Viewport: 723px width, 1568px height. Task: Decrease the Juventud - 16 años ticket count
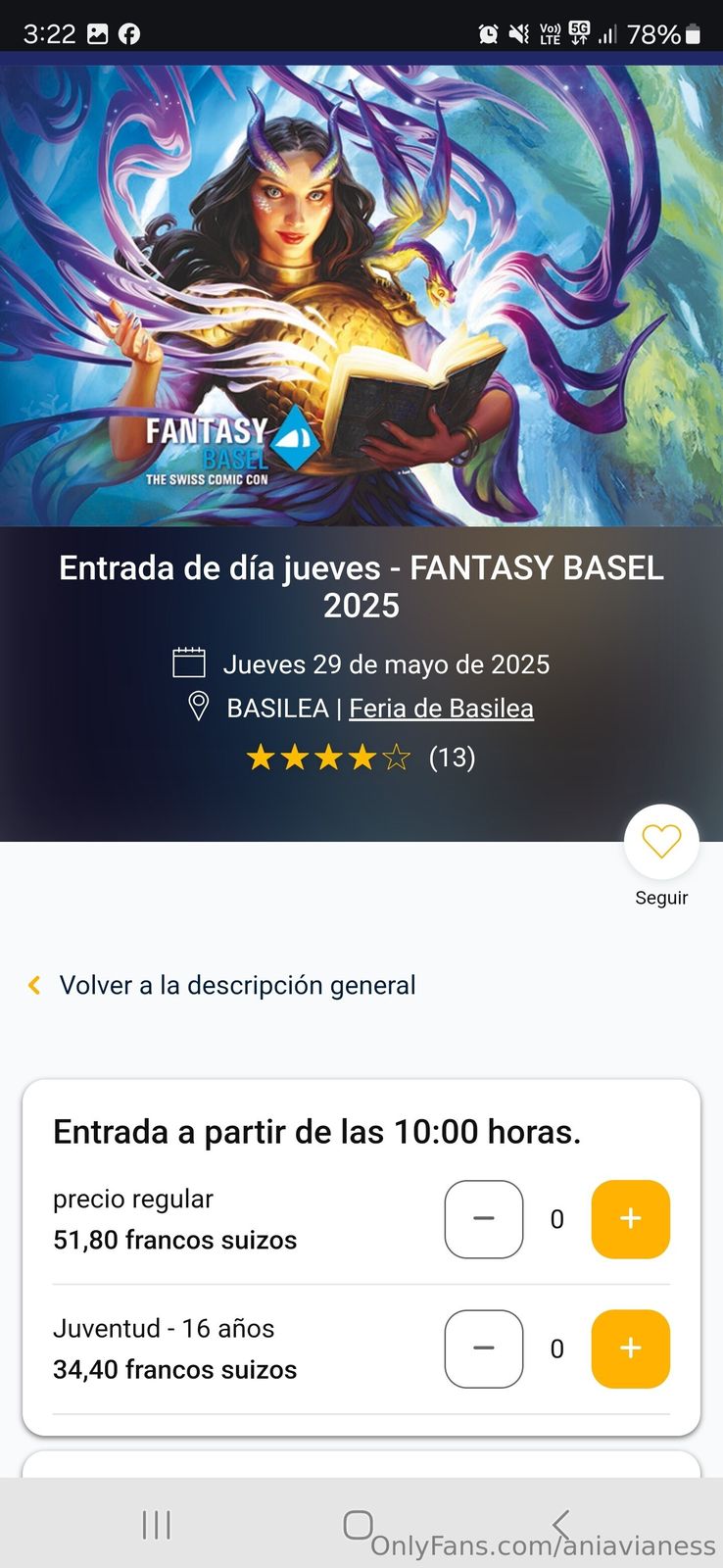pyautogui.click(x=484, y=1348)
